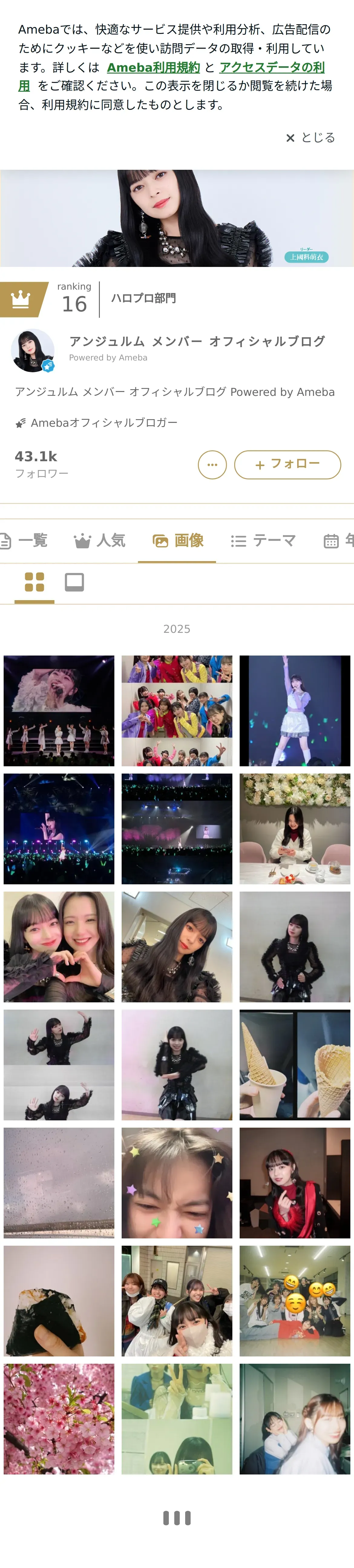Open the アクセスデータの利用 link
Screen dimensions: 354x1568
pyautogui.click(x=271, y=67)
